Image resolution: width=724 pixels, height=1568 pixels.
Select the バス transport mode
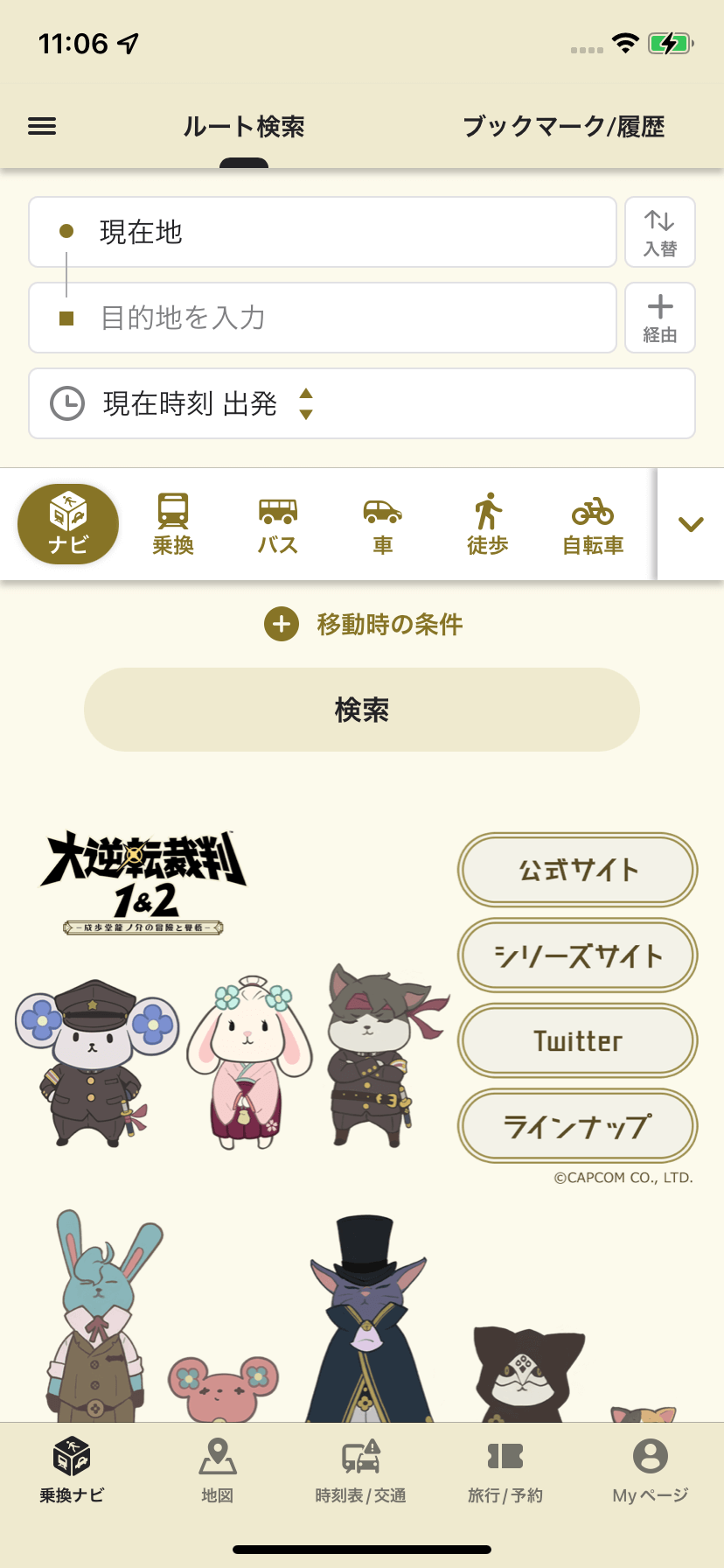(x=278, y=524)
